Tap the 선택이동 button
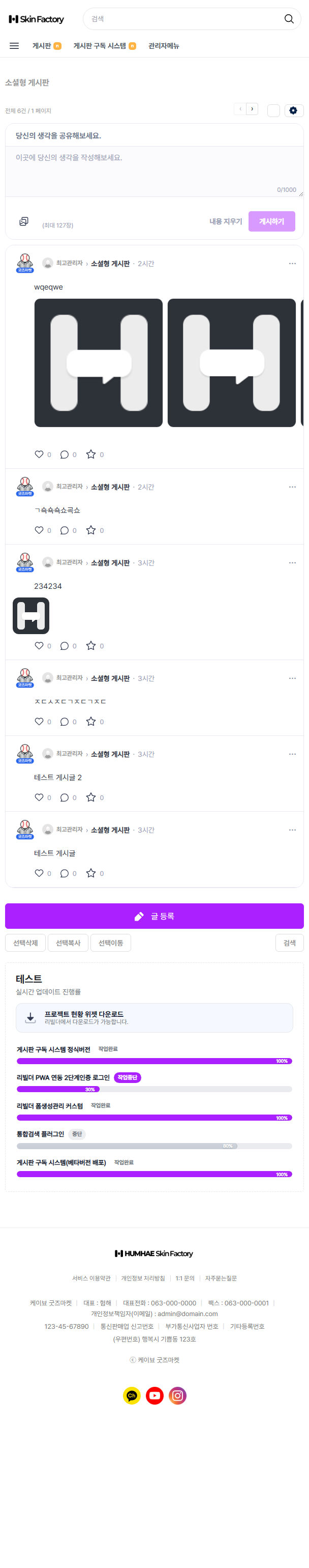This screenshot has height=1568, width=309. pos(111,943)
